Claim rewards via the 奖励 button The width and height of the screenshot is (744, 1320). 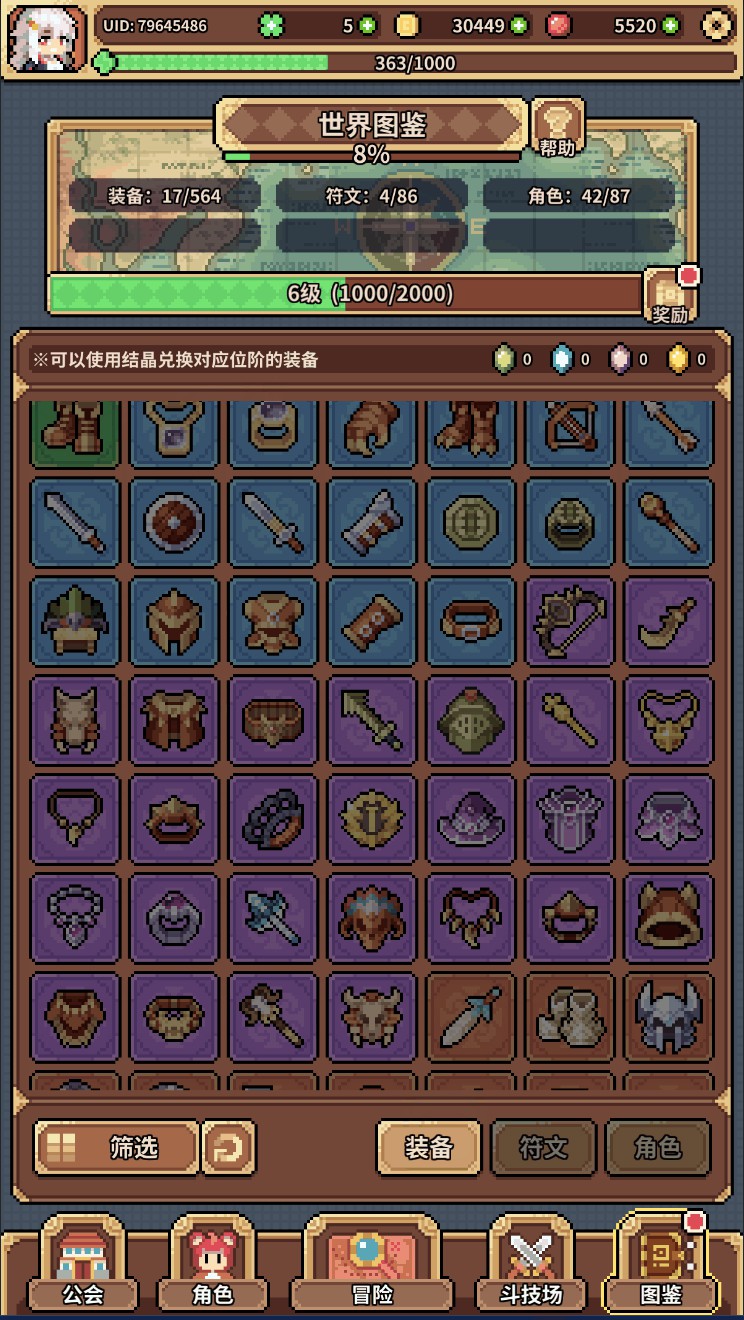(670, 296)
